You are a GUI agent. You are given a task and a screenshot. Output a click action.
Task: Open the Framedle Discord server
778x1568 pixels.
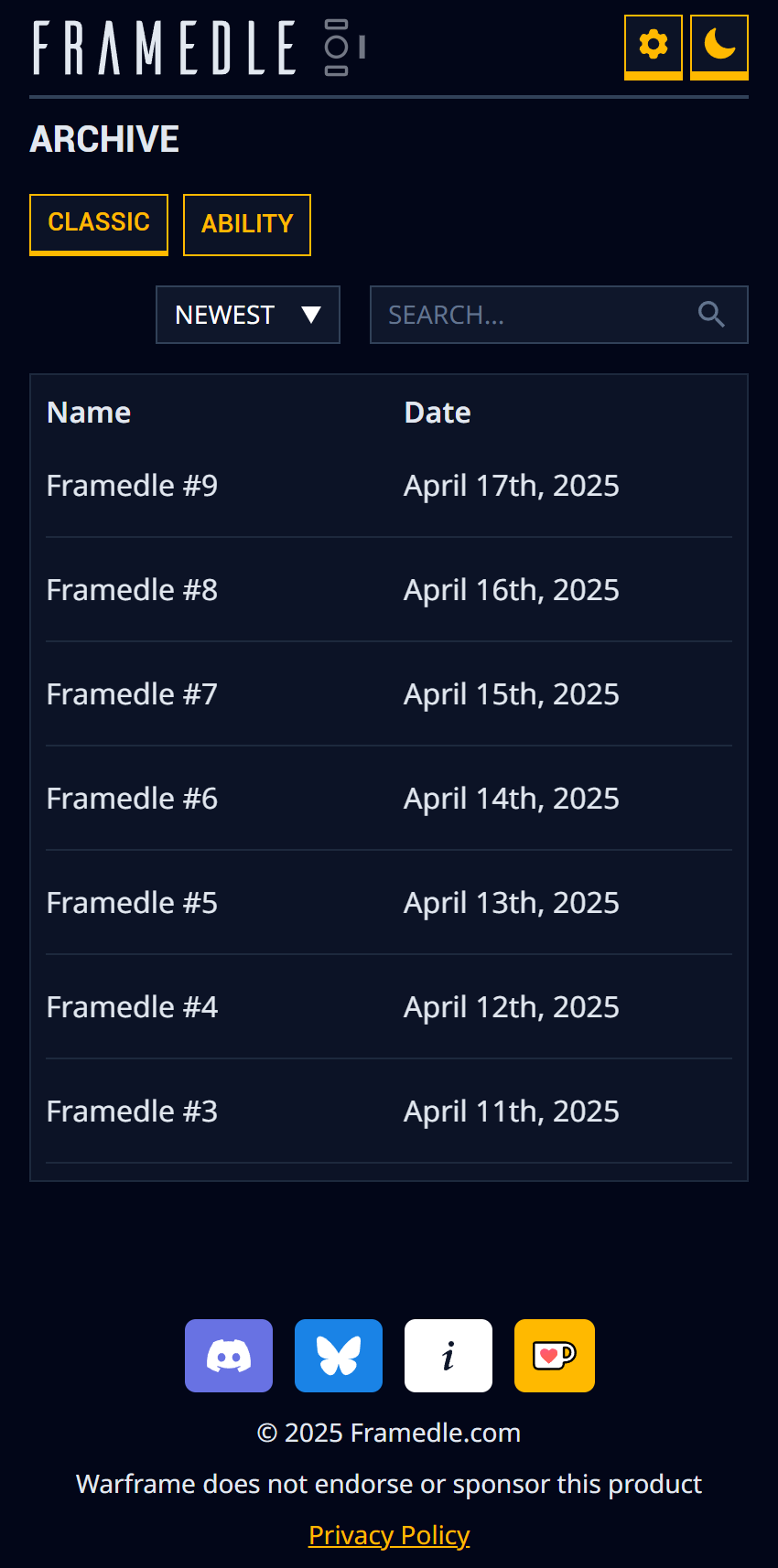pos(228,1356)
